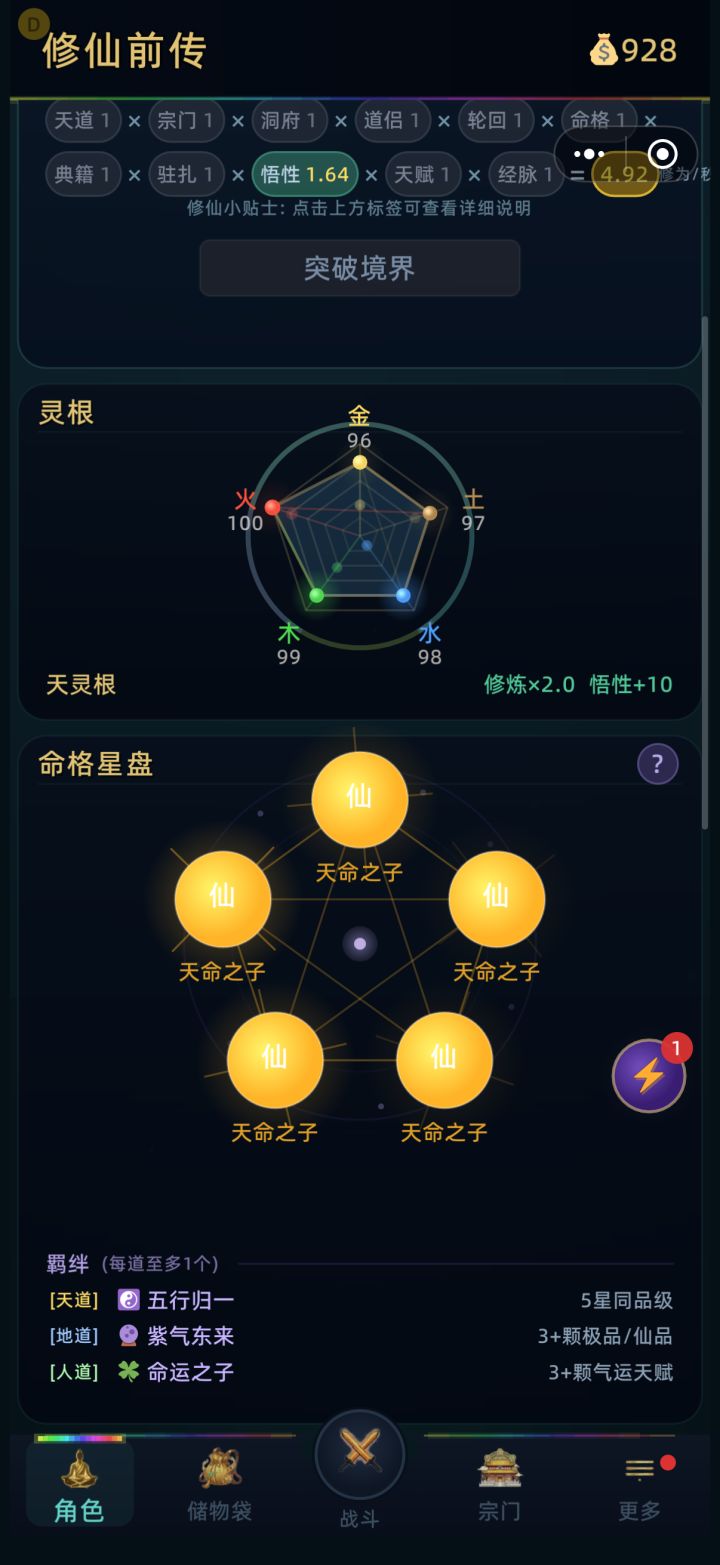The image size is (720, 1565).
Task: Open the ••• options capsule menu
Action: pos(589,152)
